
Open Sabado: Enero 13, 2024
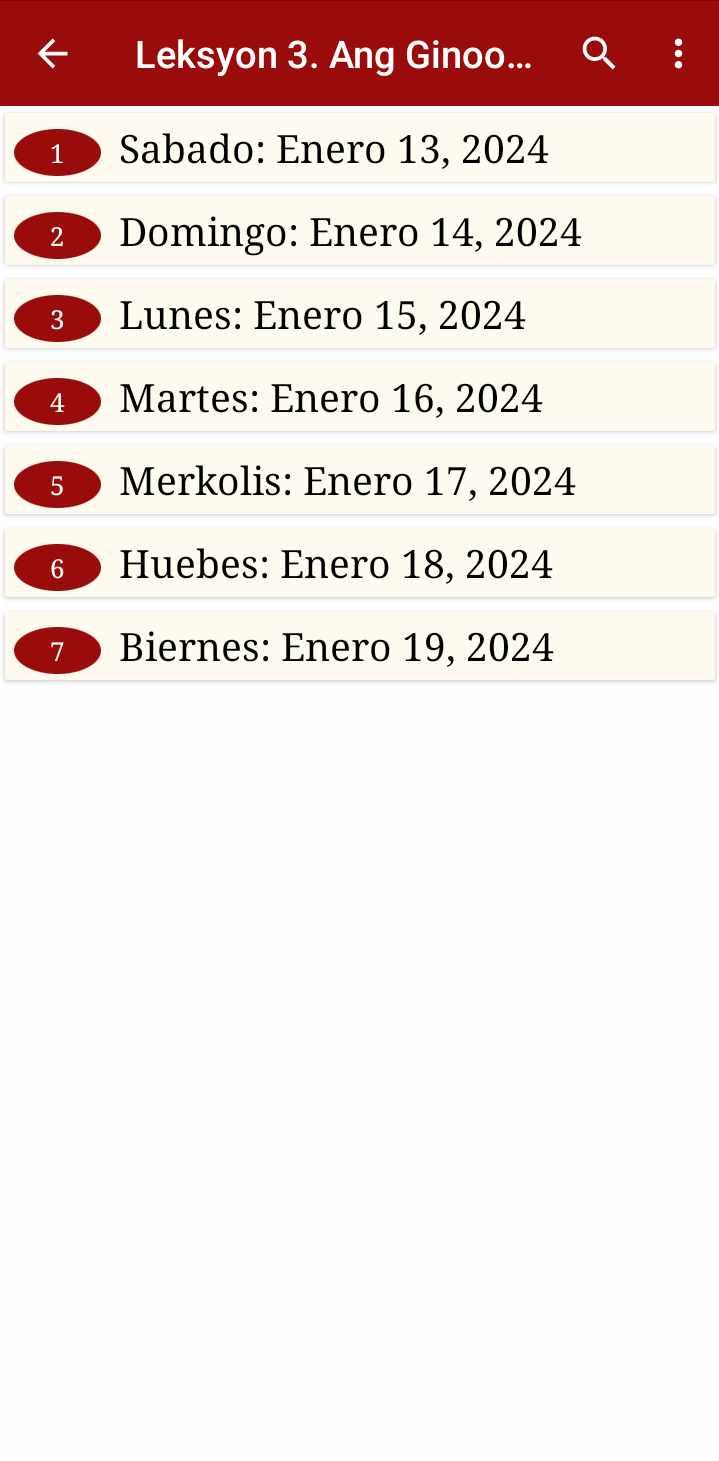pyautogui.click(x=360, y=148)
